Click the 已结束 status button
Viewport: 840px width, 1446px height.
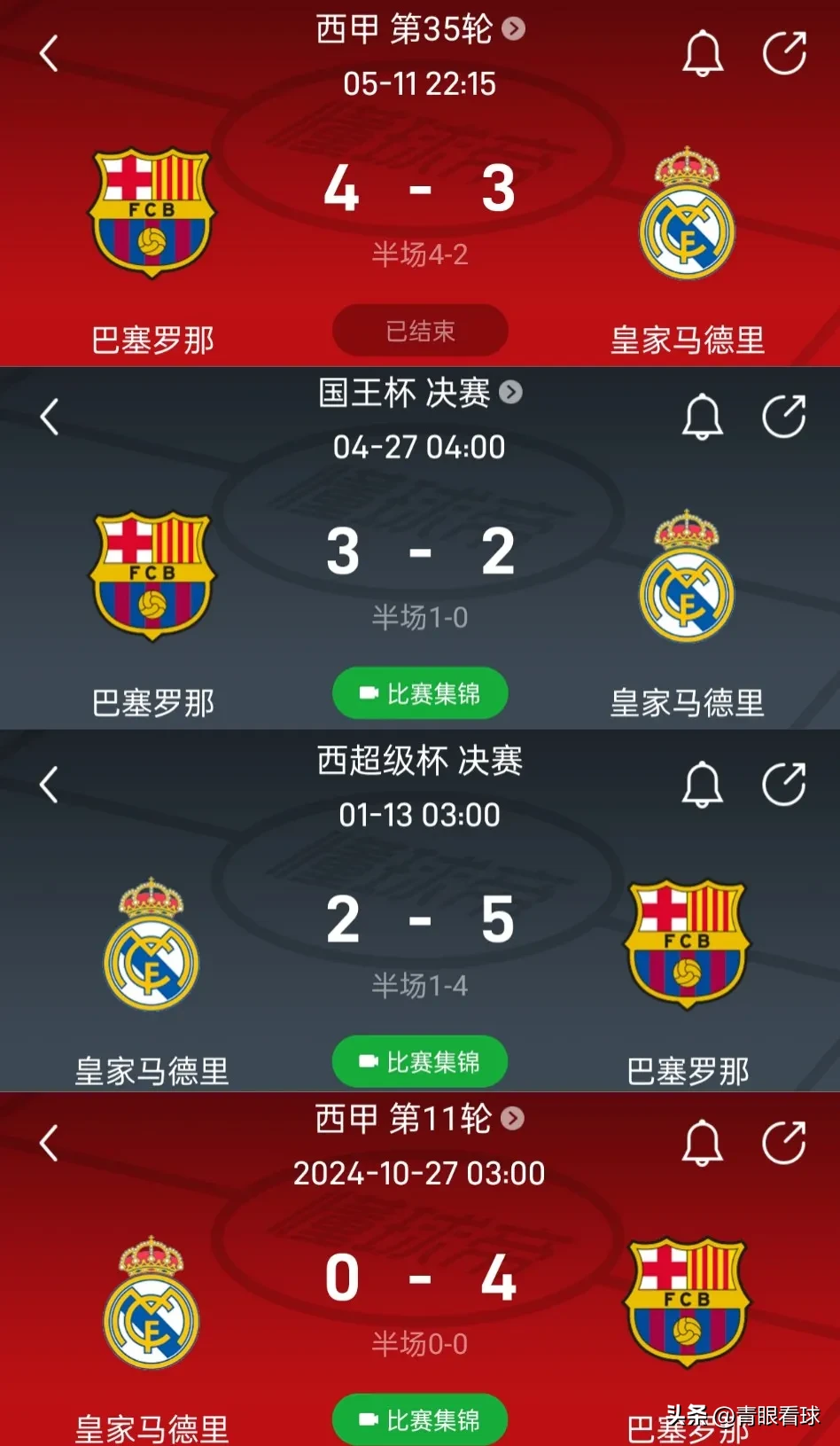(x=419, y=330)
